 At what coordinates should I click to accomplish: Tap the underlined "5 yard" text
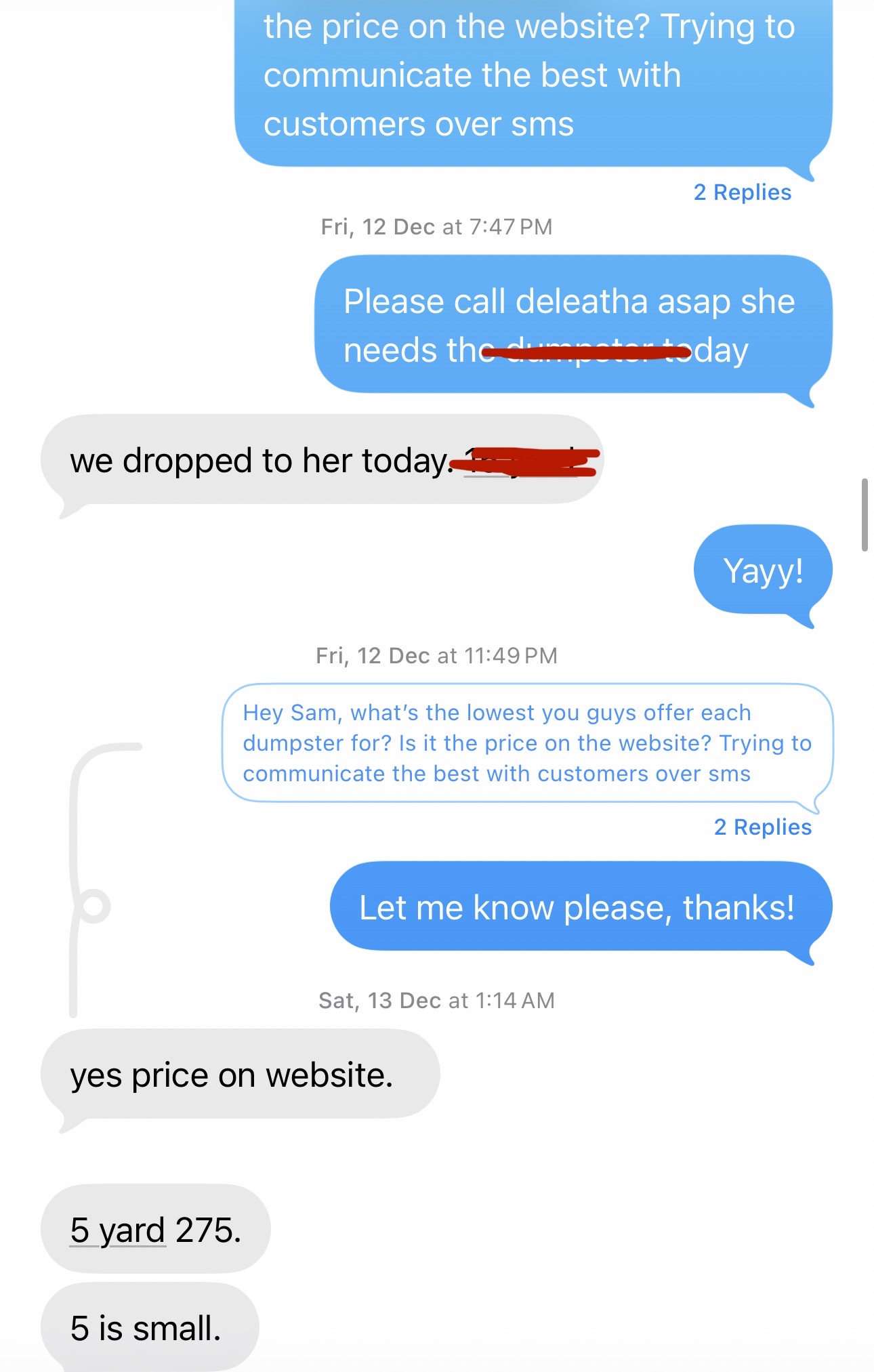[118, 1230]
